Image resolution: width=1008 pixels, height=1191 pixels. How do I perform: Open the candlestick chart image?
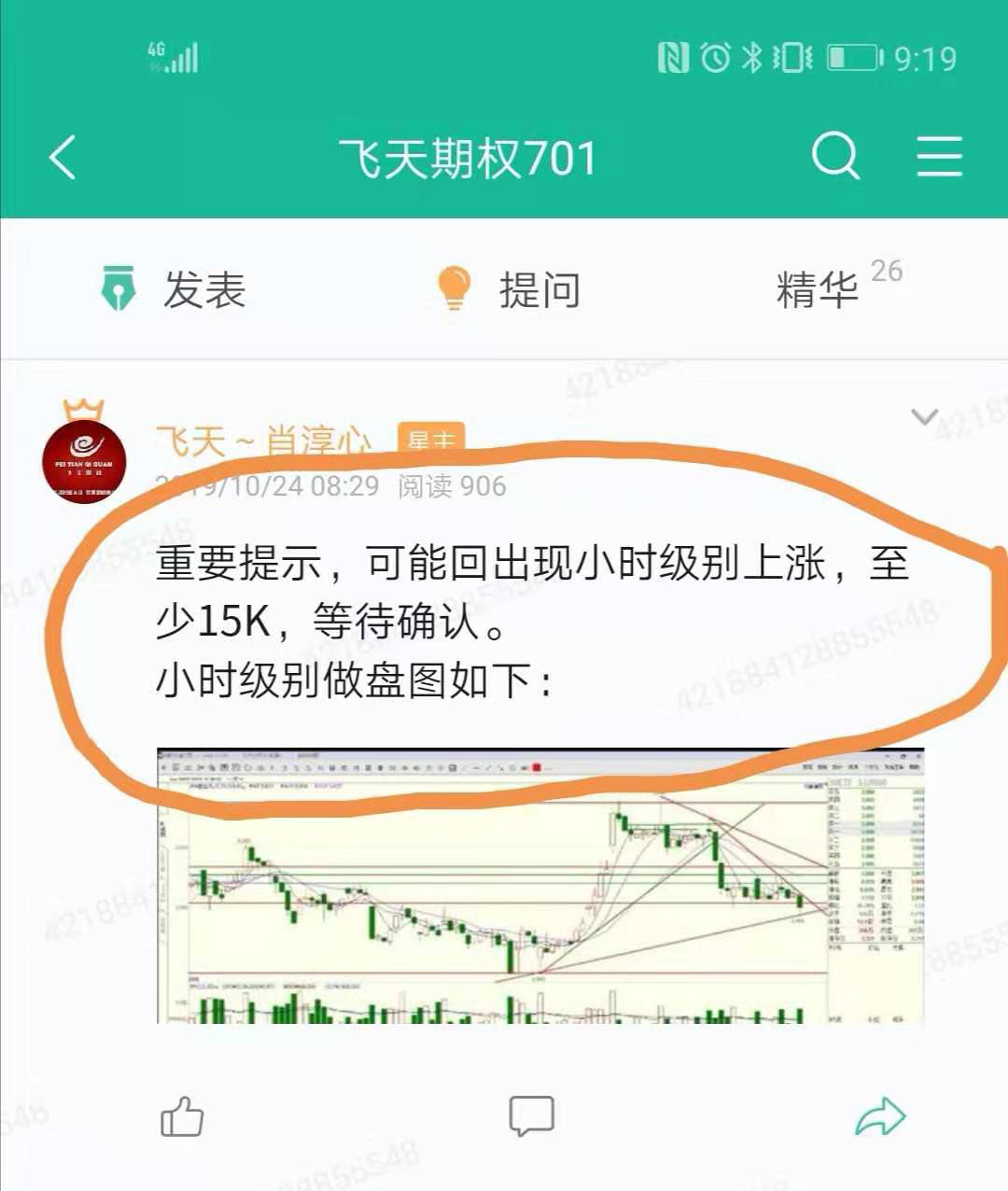tap(539, 887)
